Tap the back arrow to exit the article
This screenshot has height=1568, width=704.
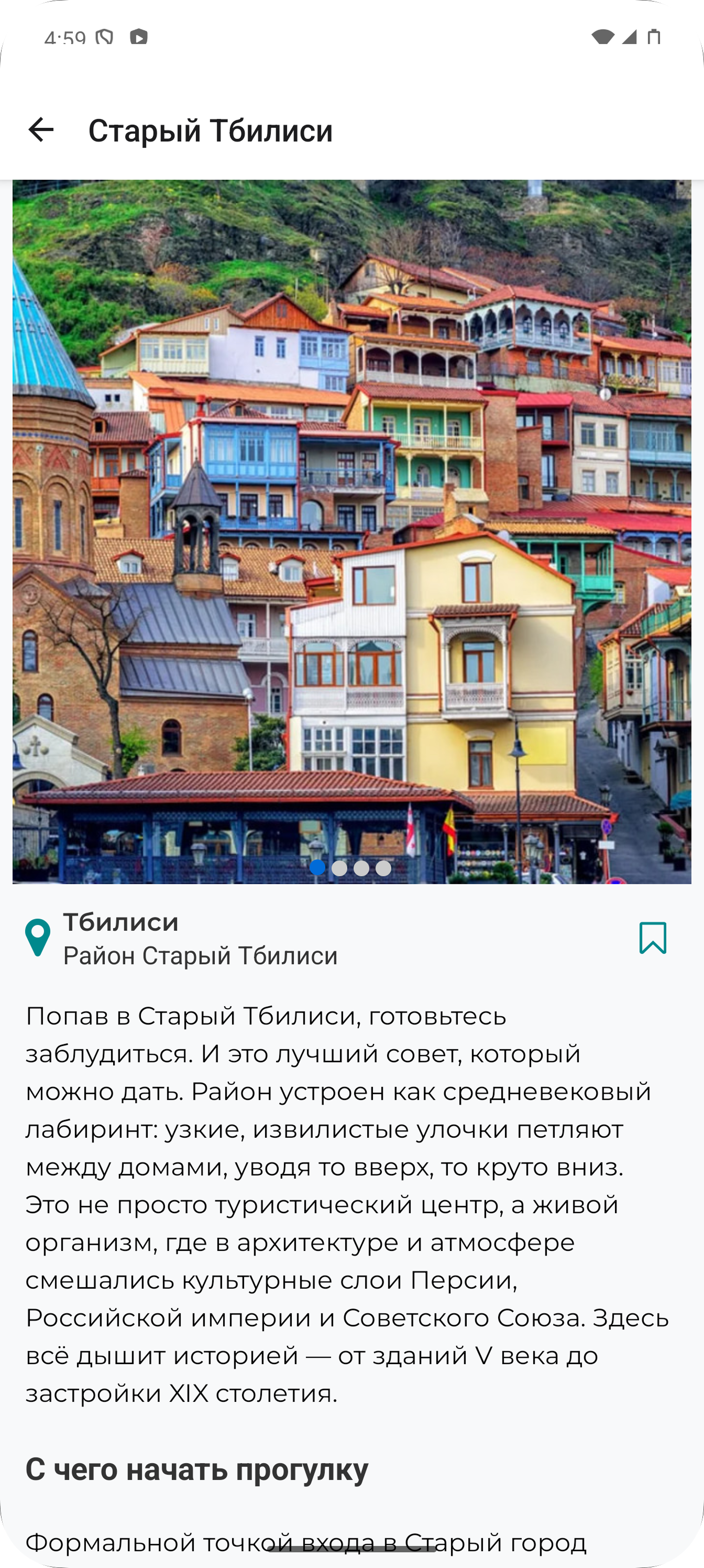click(41, 129)
